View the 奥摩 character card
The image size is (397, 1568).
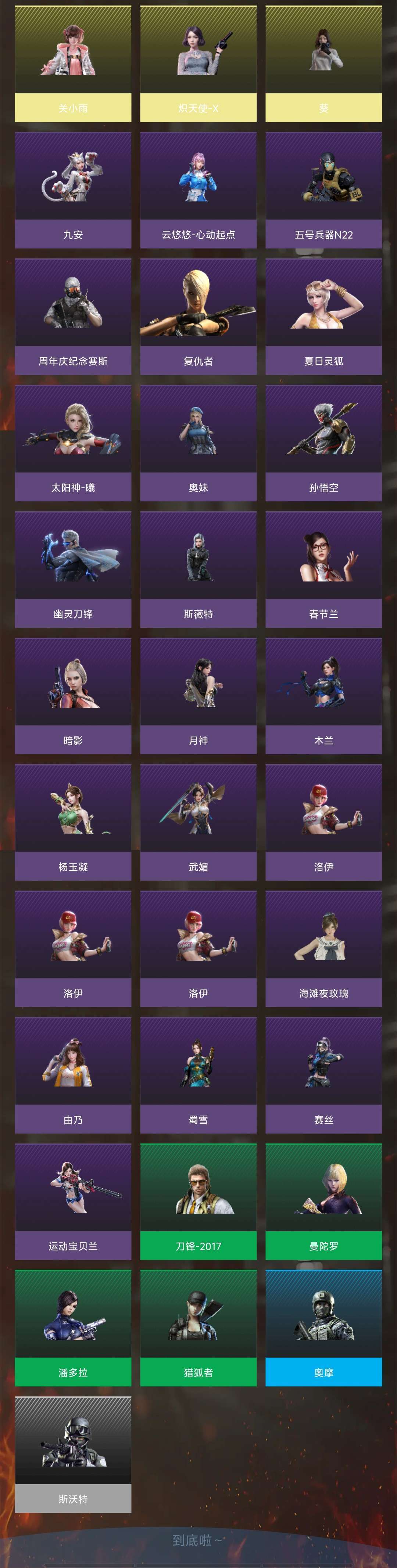point(323,1328)
